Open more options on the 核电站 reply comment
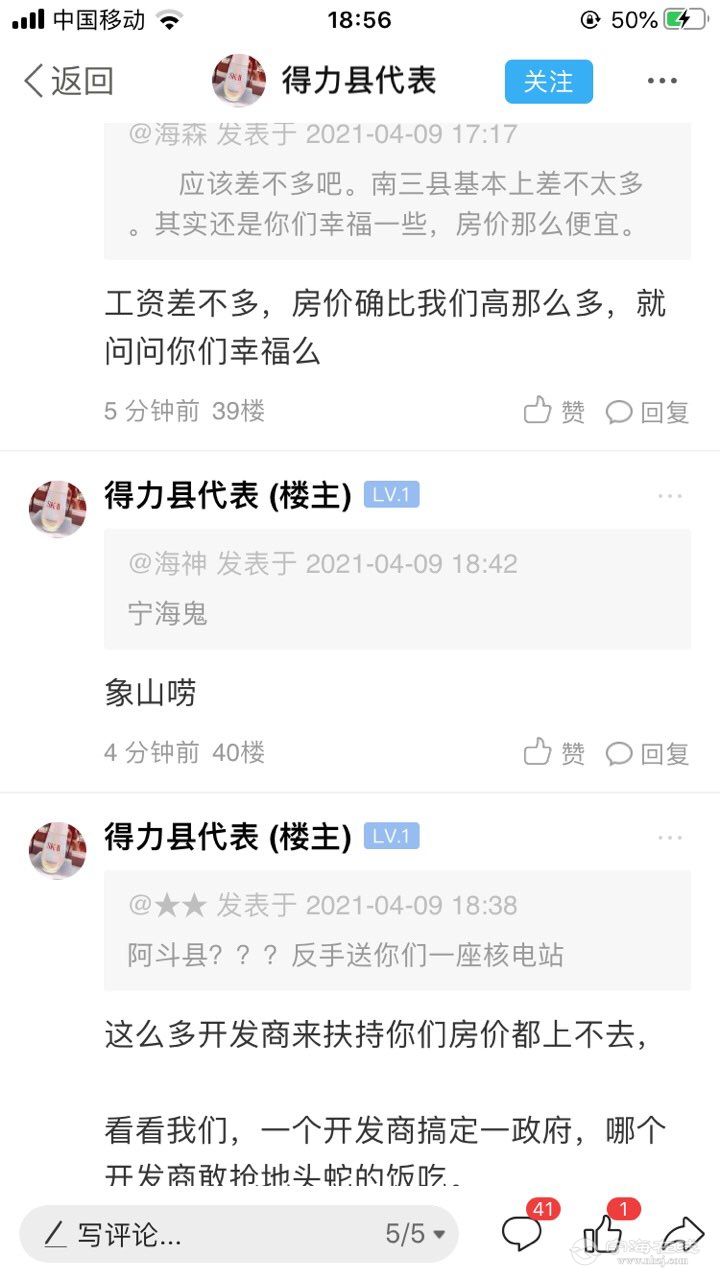Viewport: 720px width, 1280px height. (x=669, y=837)
